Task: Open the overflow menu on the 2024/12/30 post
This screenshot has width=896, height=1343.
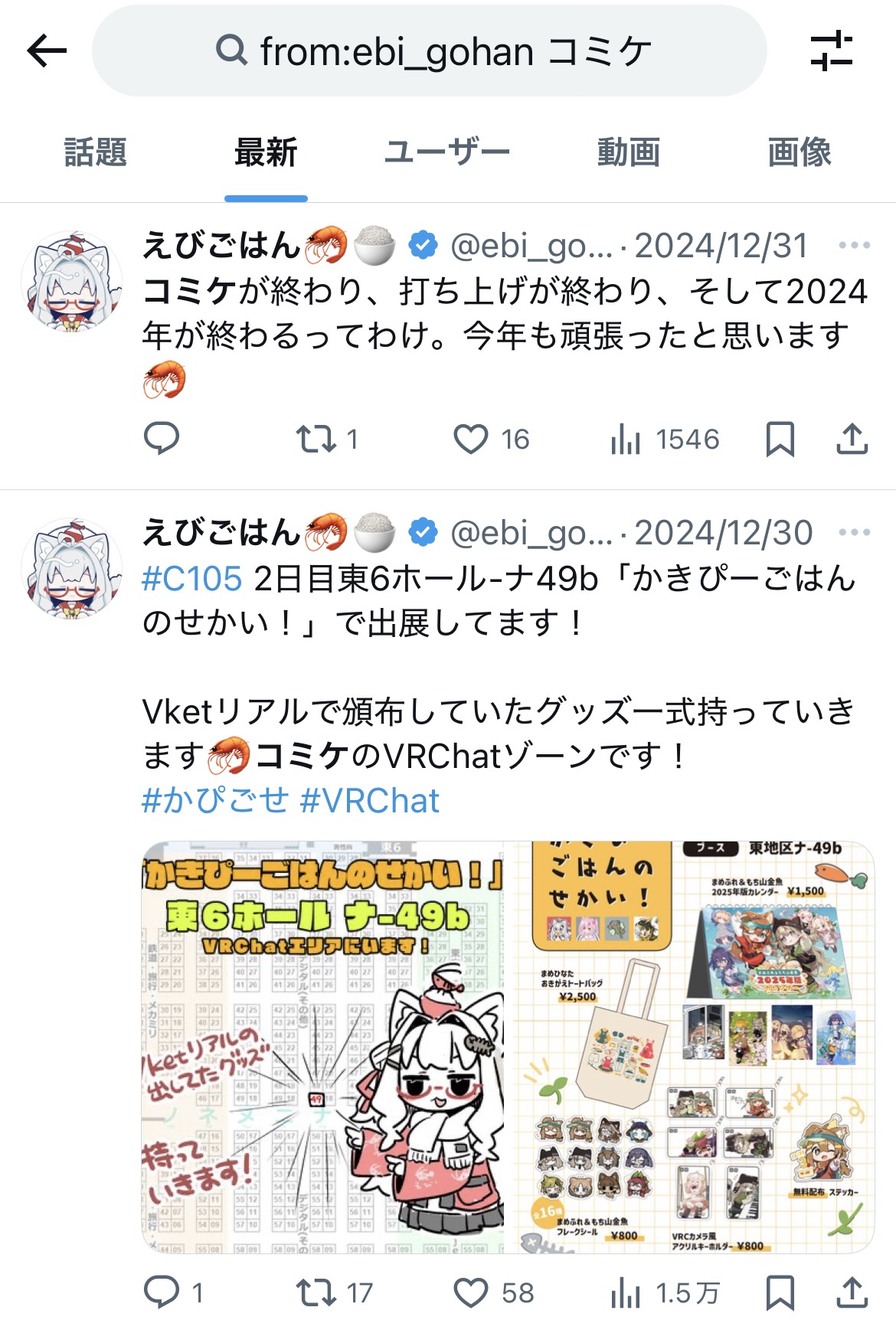Action: point(854,533)
